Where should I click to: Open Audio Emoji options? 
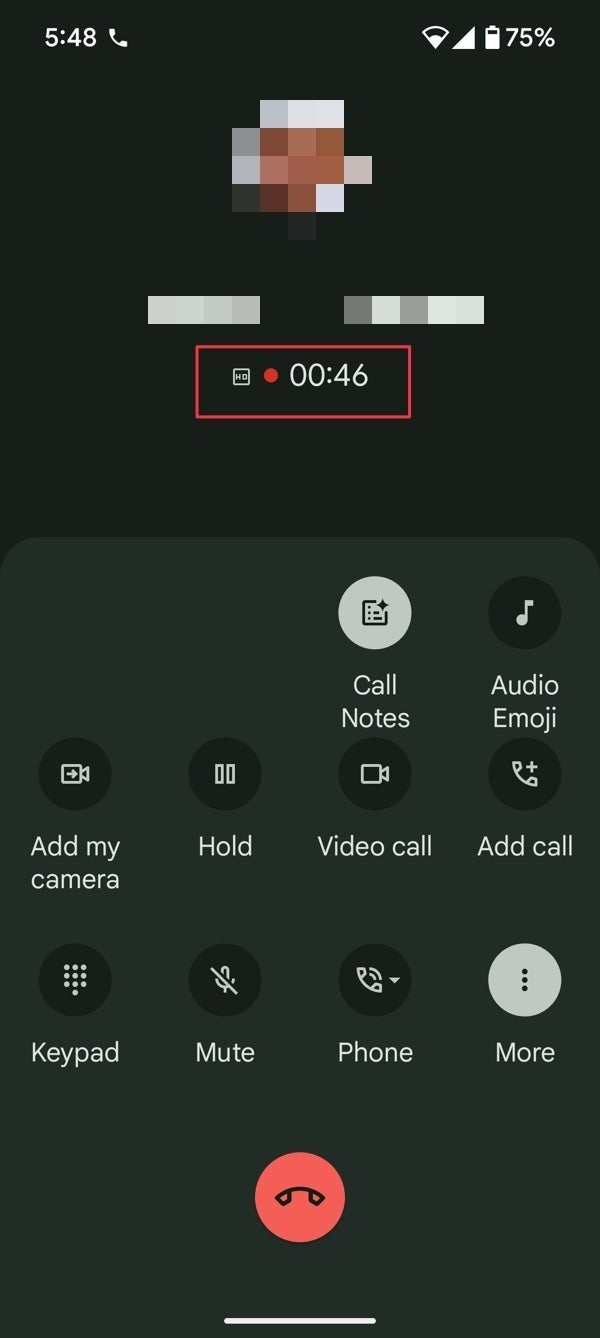tap(524, 614)
